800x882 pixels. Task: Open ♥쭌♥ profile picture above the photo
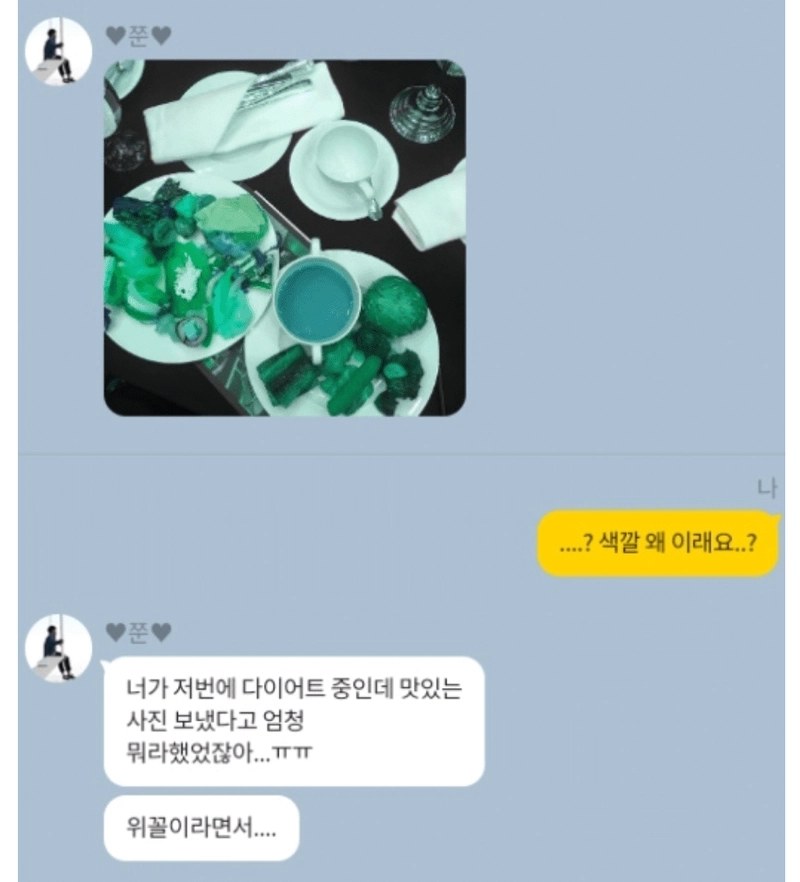point(58,53)
